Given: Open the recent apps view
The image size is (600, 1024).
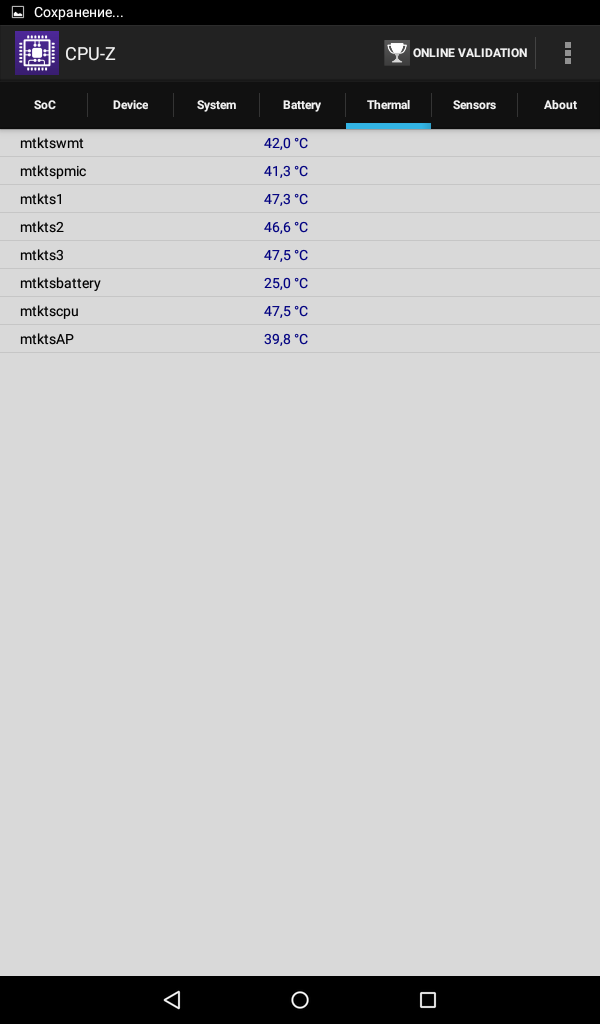Looking at the screenshot, I should tap(428, 999).
